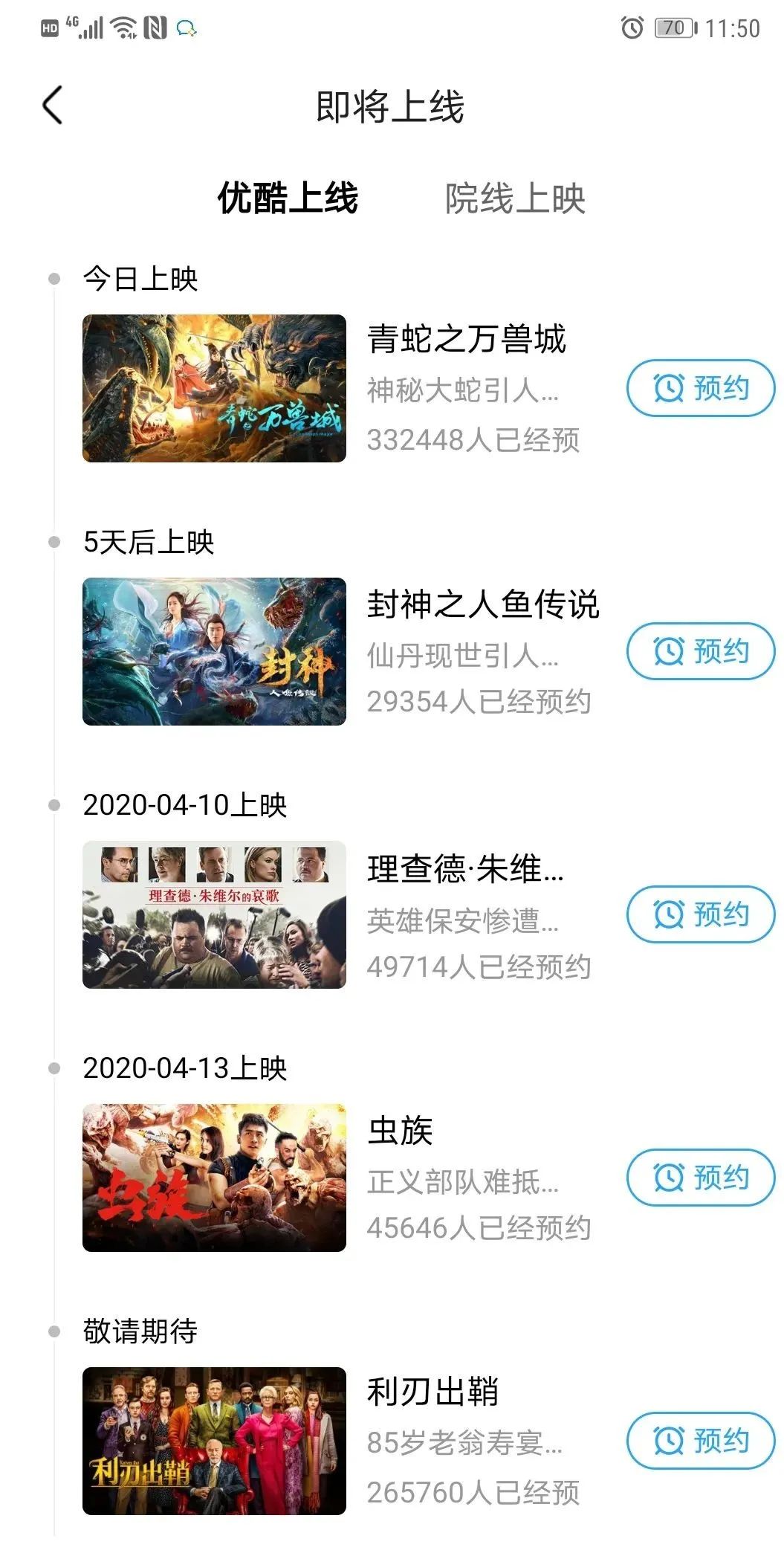Open the 理查德·朱维尔的哀歌 poster

214,917
